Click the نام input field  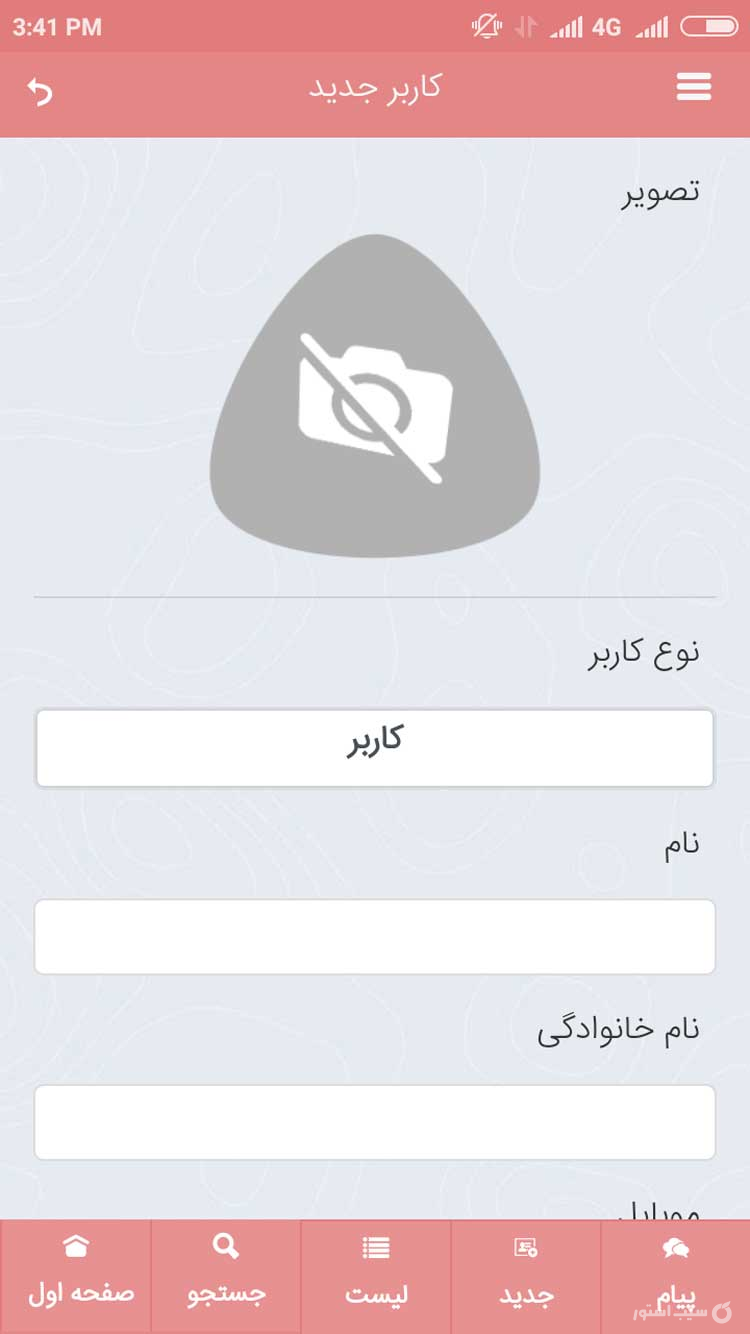374,936
